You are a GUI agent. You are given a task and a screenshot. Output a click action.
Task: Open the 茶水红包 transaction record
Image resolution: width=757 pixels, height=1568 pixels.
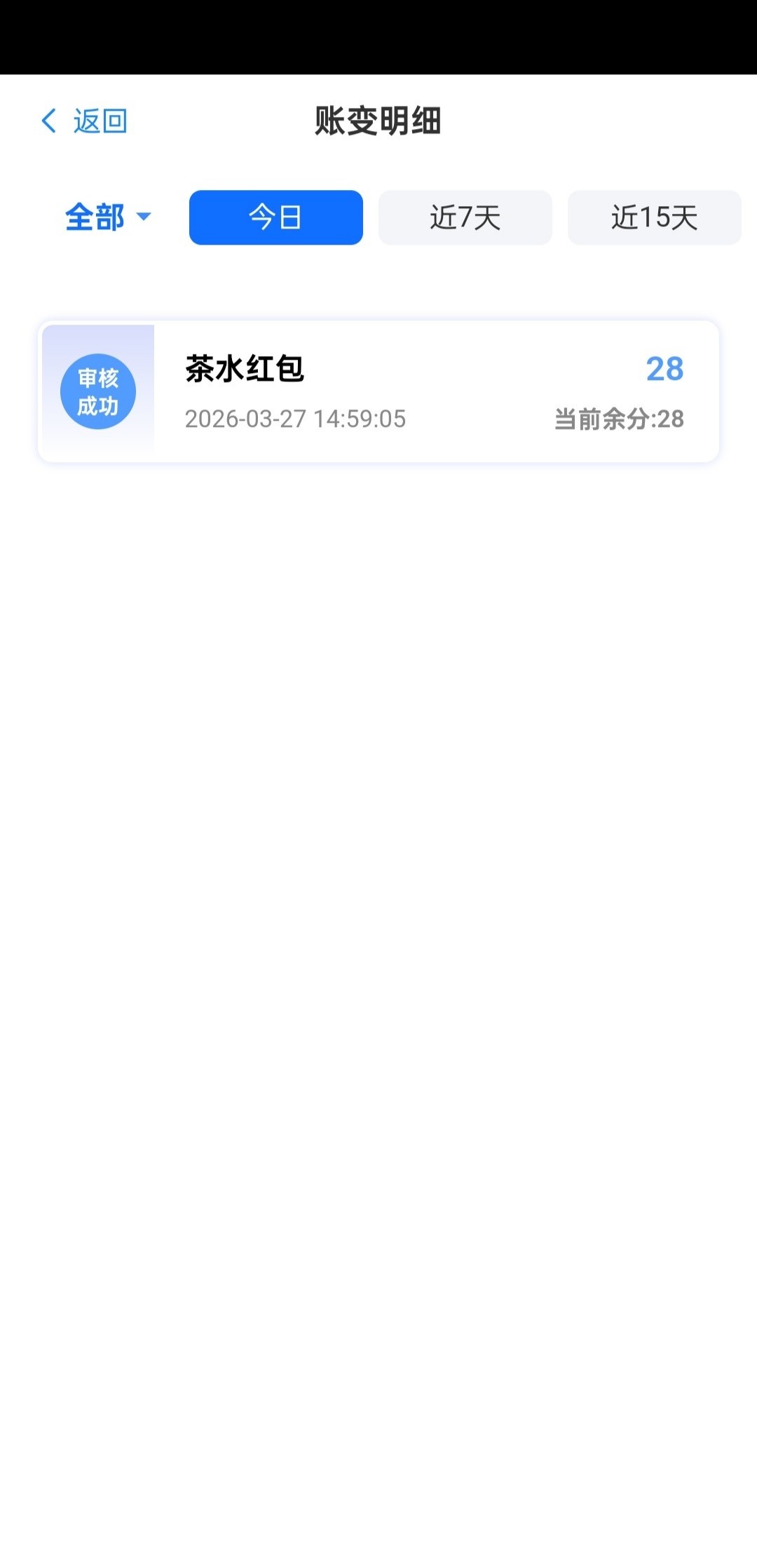pos(378,391)
